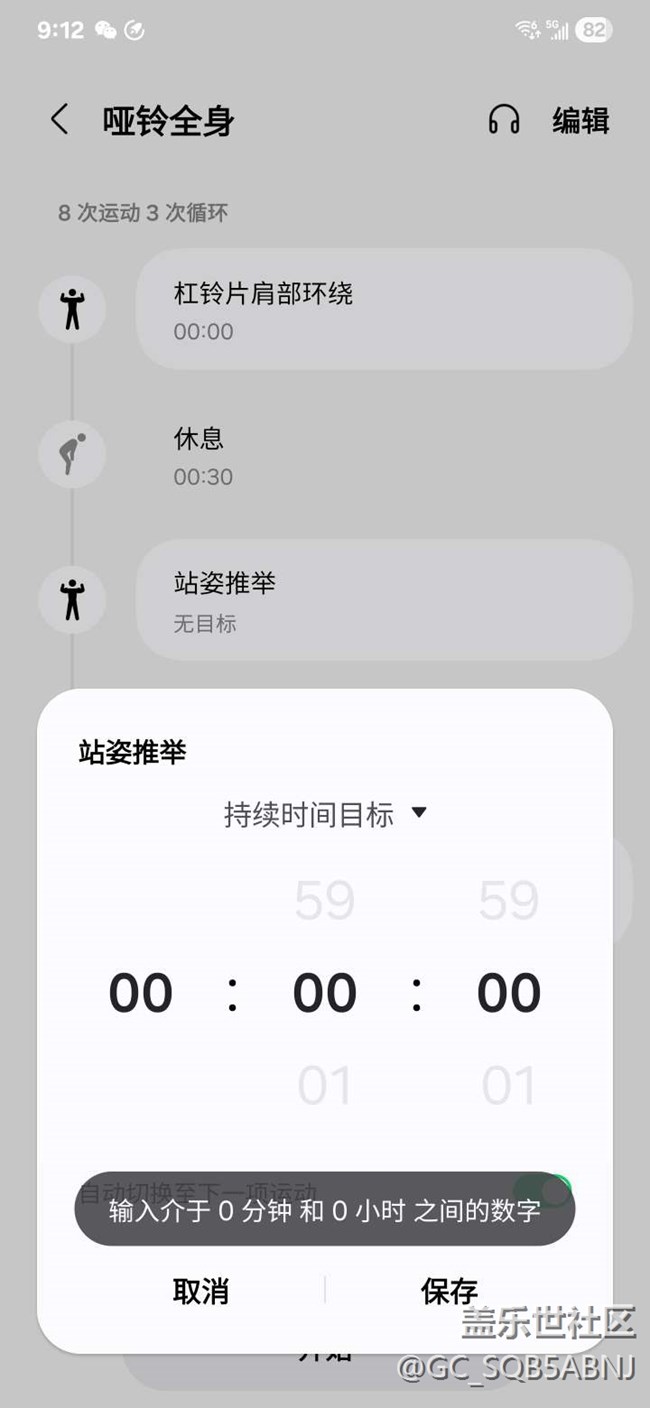Save the duration with 保存
Screen dimensions: 650x1408
[x=449, y=1291]
